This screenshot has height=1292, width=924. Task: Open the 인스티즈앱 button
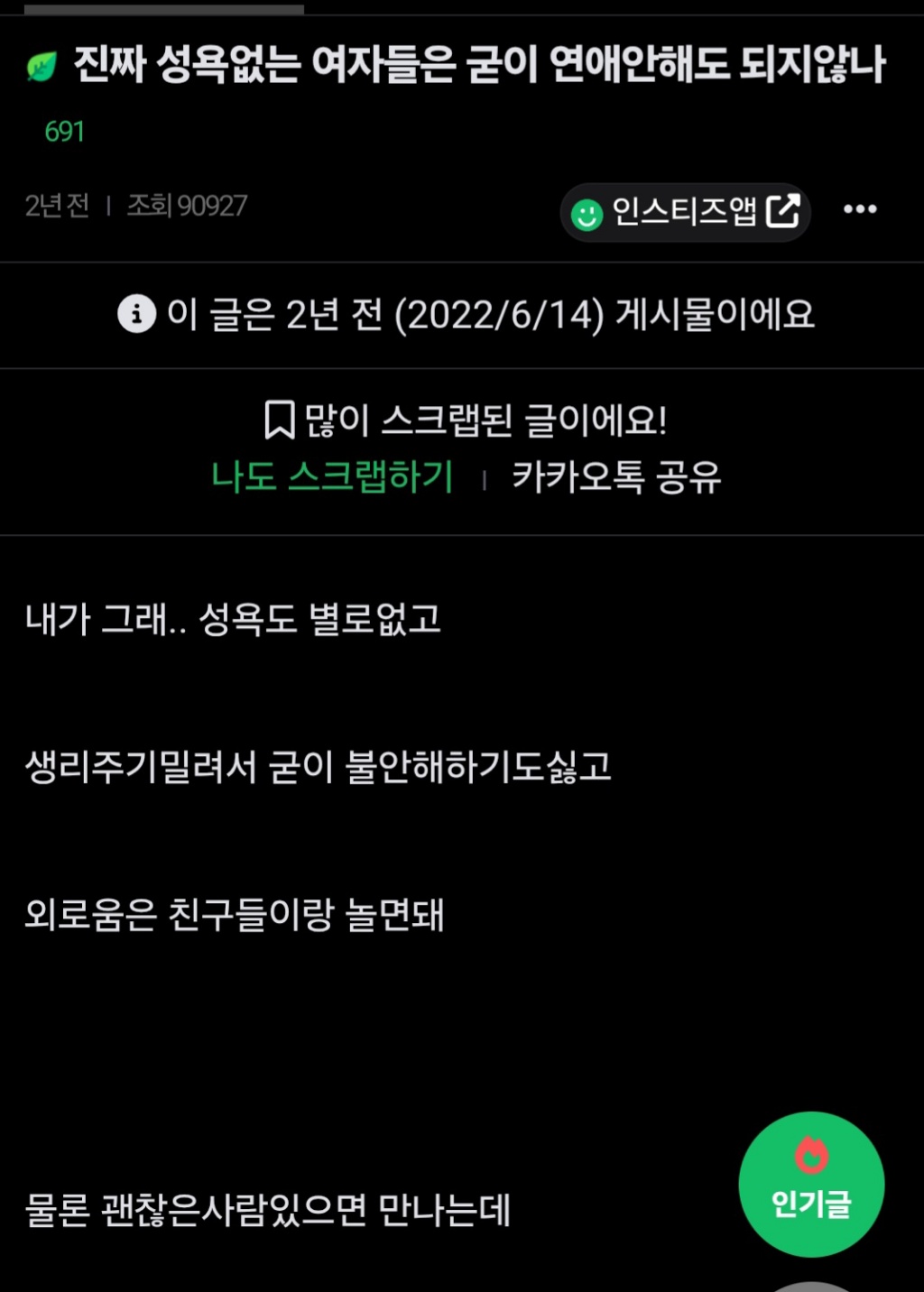[x=685, y=213]
